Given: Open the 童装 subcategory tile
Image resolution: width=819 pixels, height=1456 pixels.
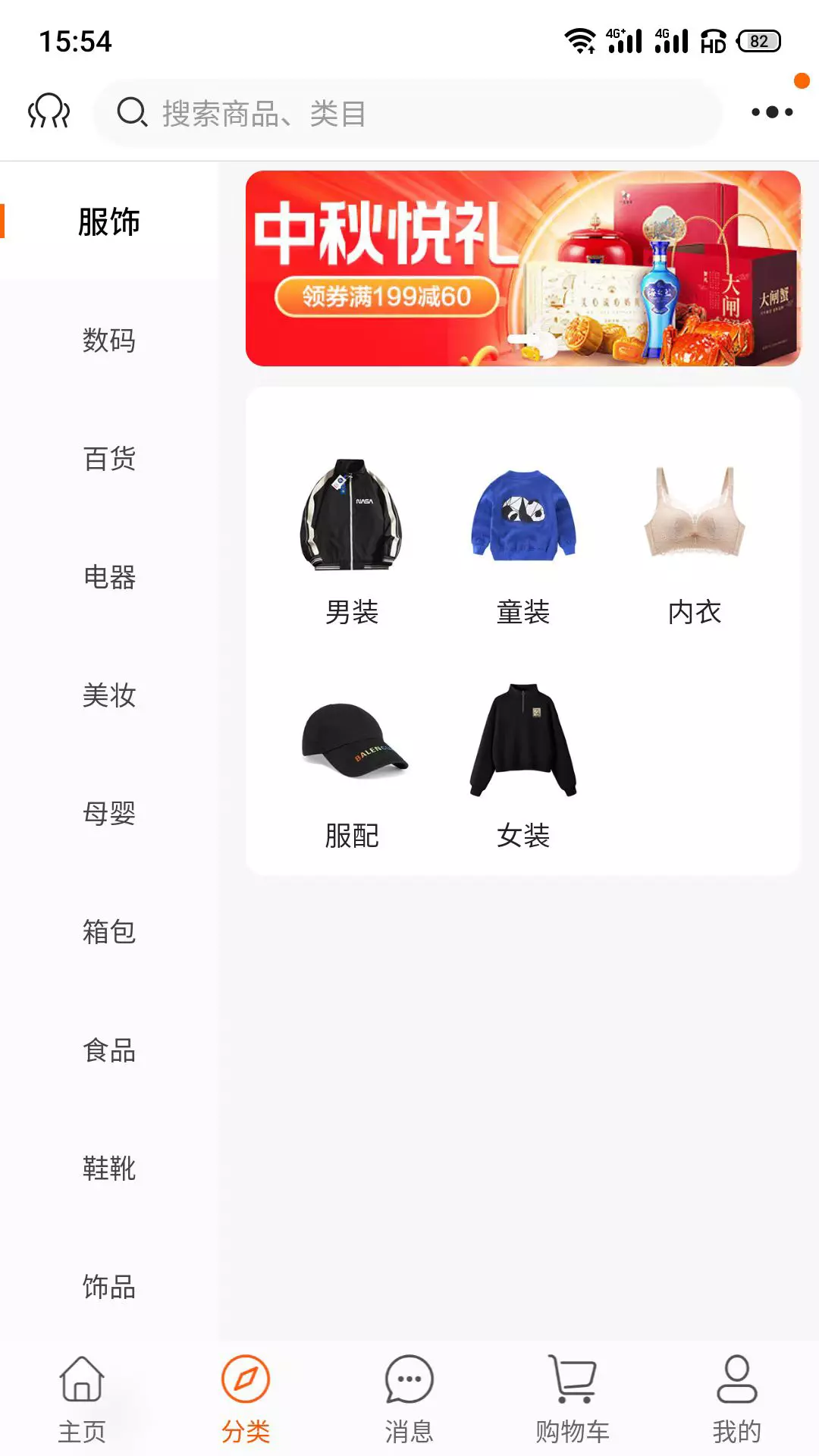Looking at the screenshot, I should (x=523, y=541).
